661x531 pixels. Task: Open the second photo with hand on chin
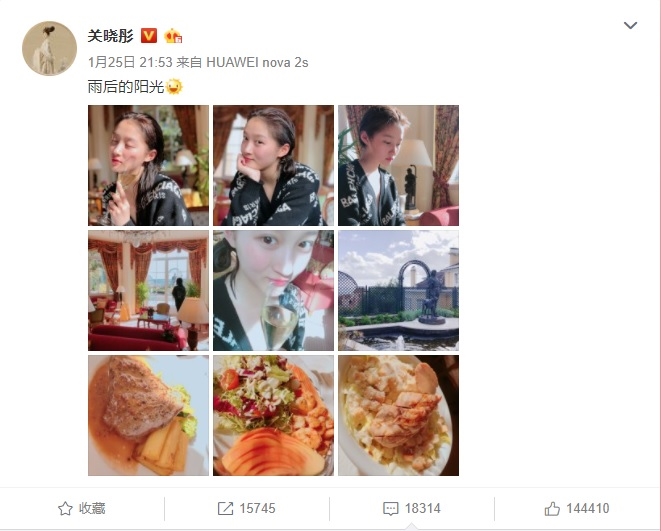coord(273,165)
